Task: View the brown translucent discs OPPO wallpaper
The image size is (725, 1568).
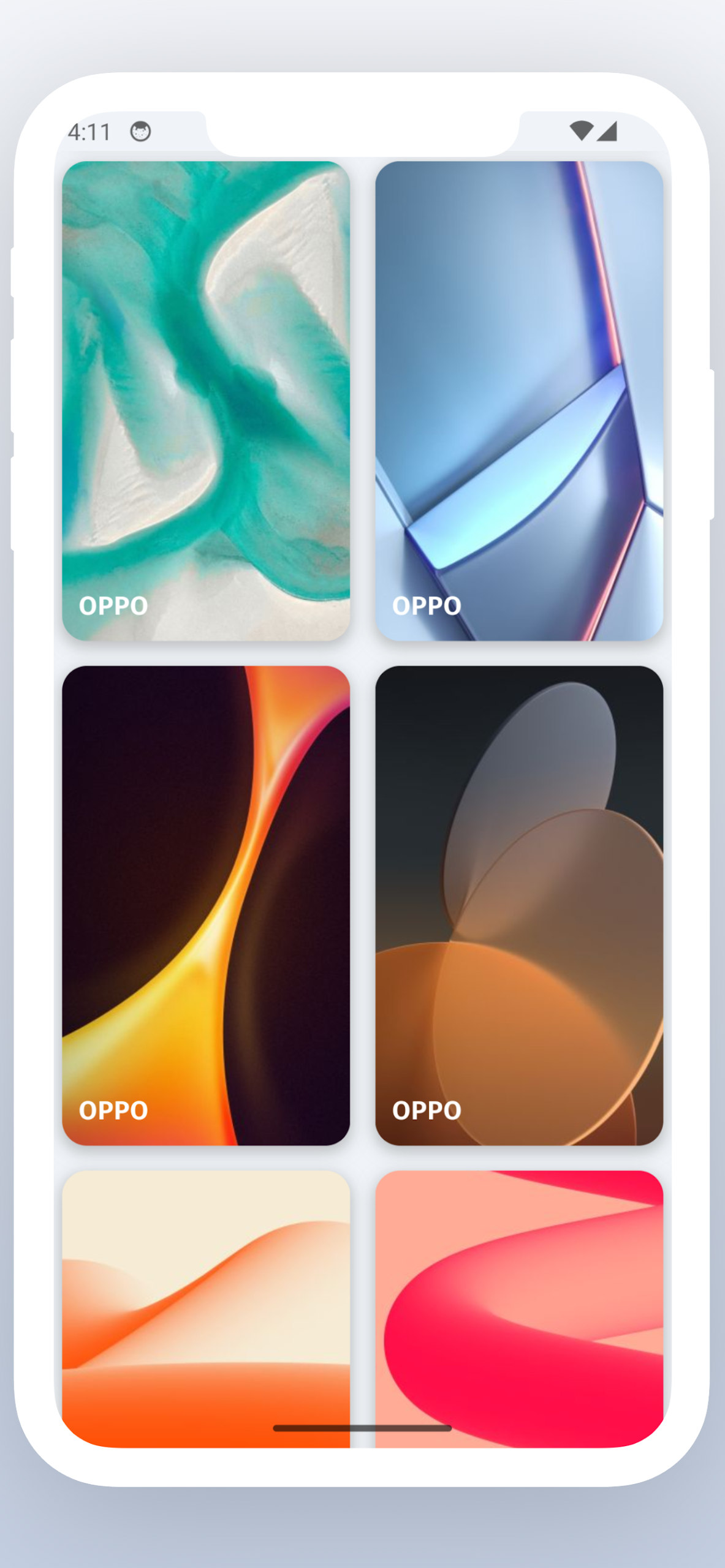Action: 519,905
